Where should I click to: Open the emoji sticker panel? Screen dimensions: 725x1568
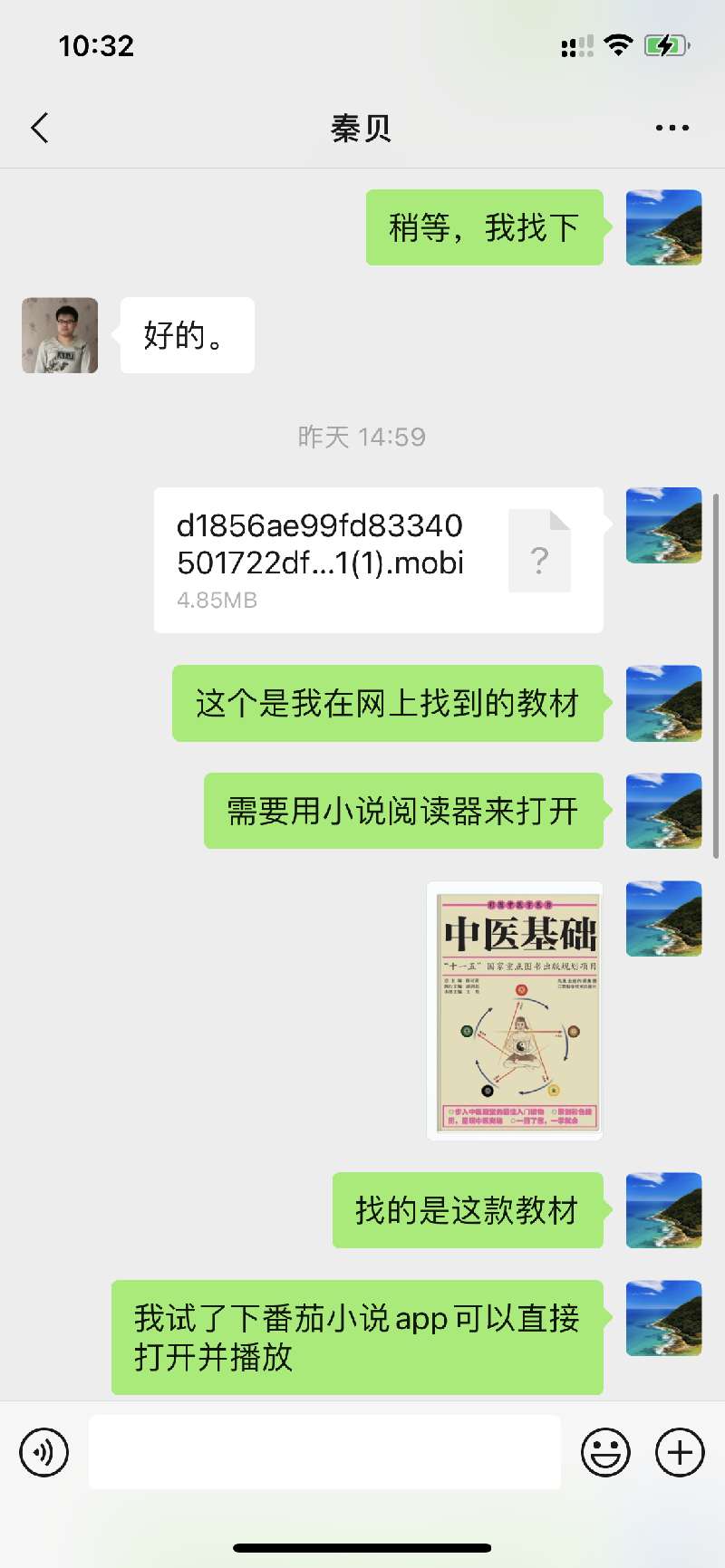pos(604,1452)
